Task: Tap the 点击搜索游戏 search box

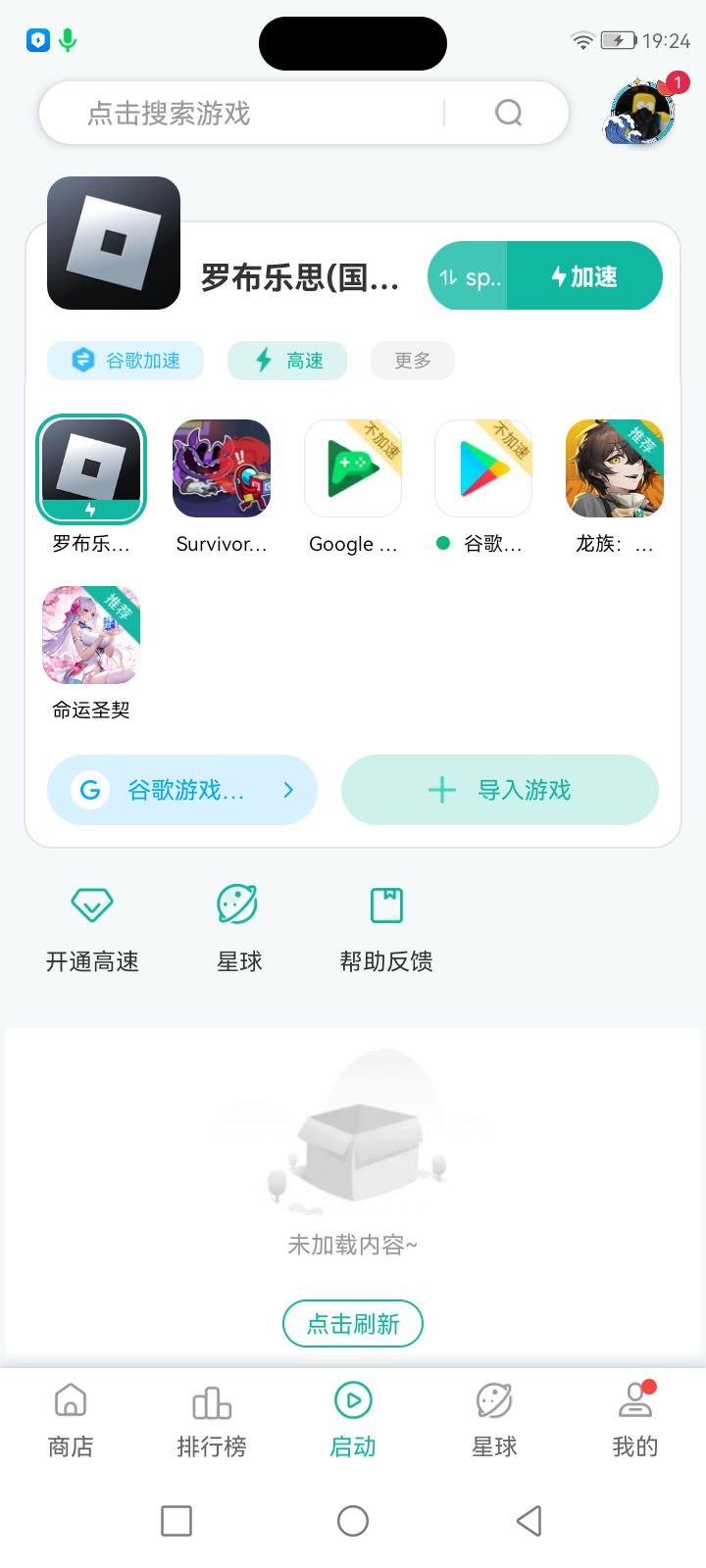Action: (265, 114)
